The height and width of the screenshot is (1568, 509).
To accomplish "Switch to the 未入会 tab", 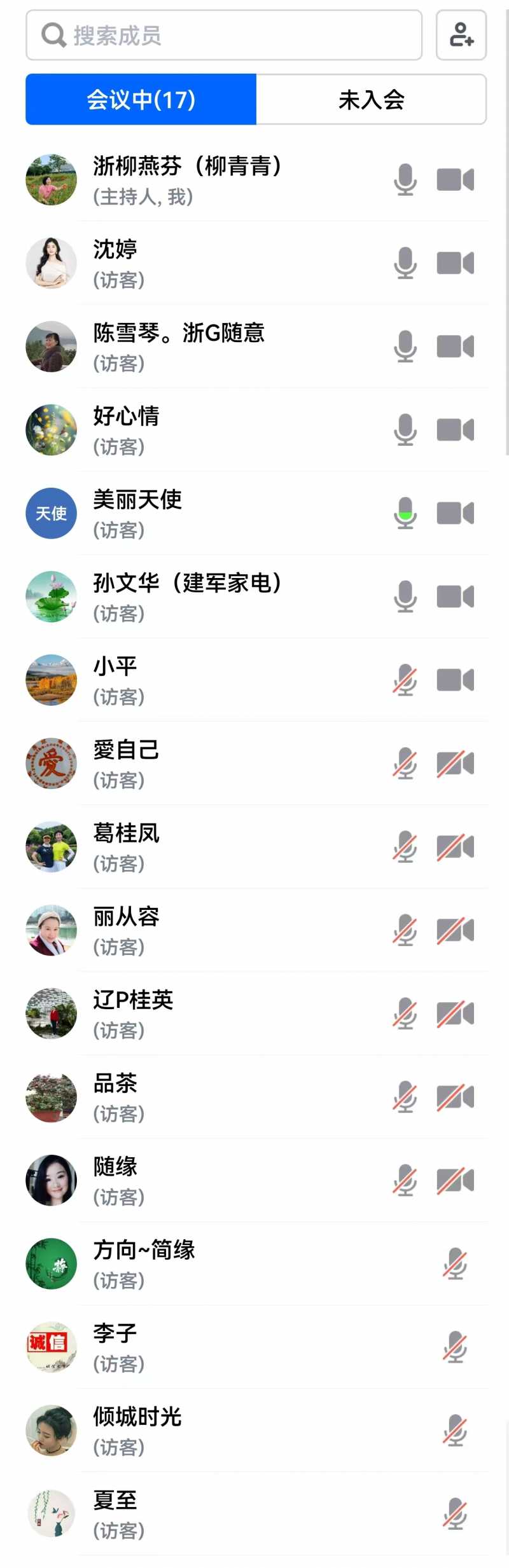I will pyautogui.click(x=371, y=99).
